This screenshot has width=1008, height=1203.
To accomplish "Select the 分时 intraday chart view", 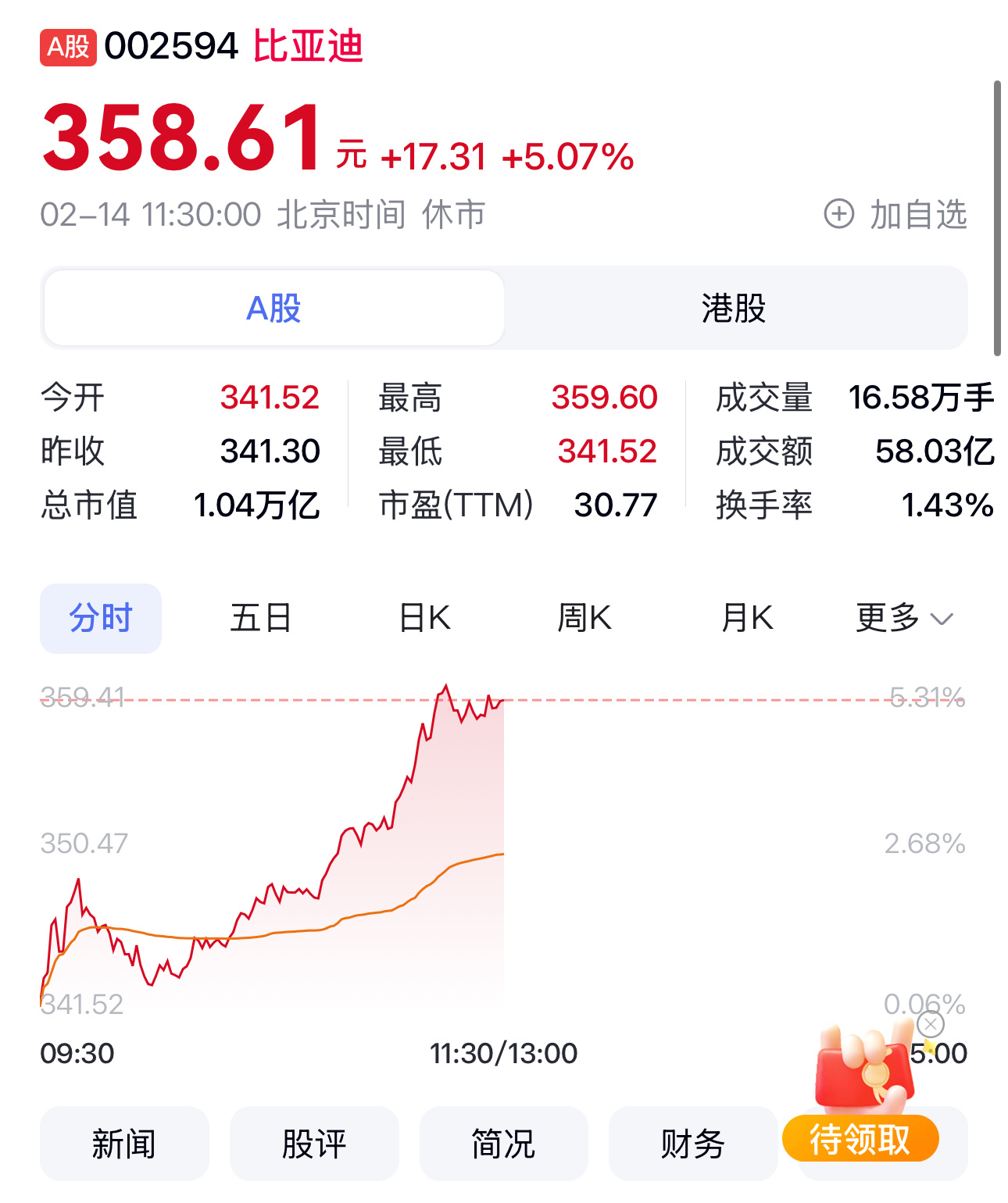I will 100,618.
